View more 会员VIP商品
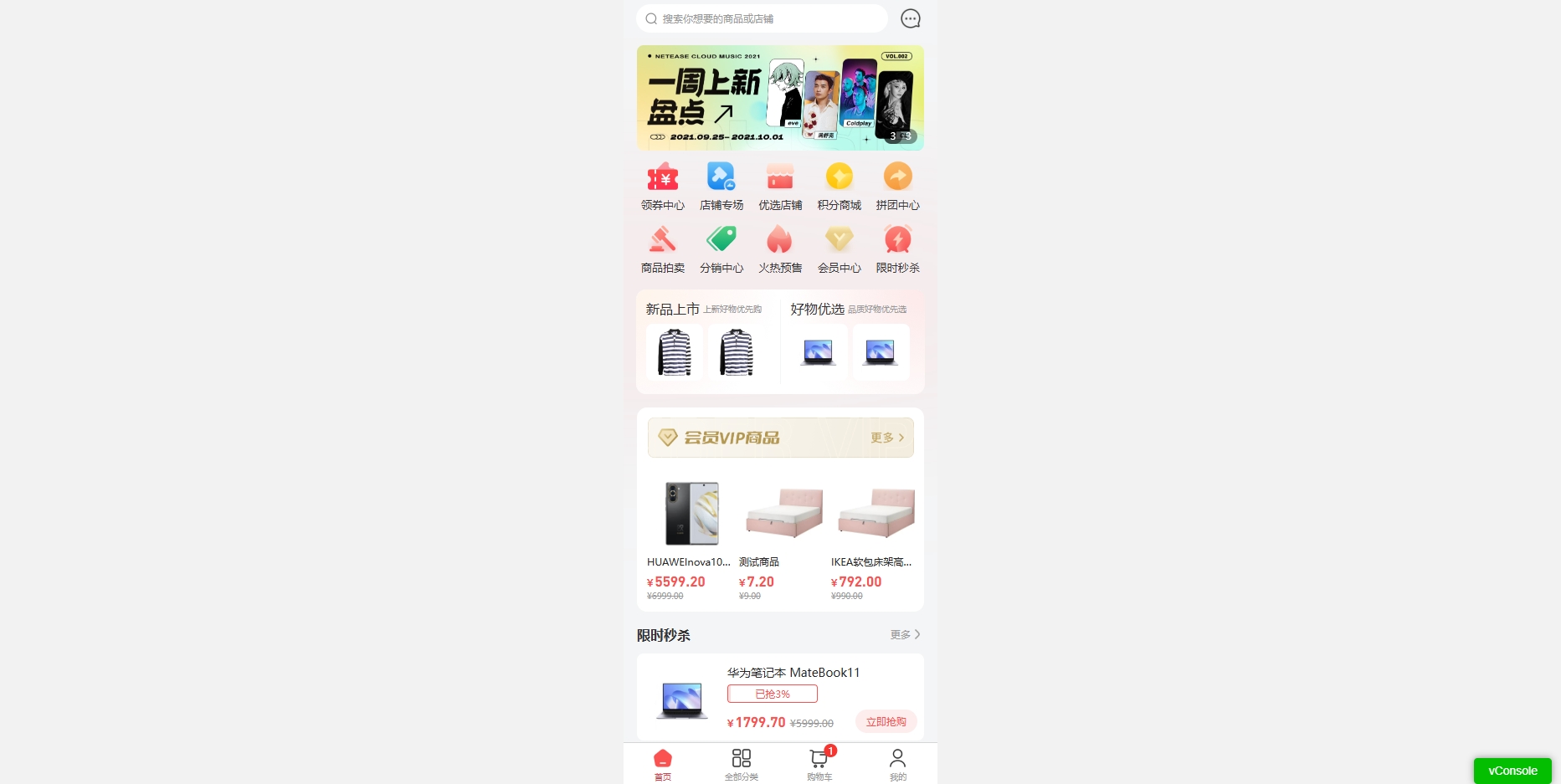The image size is (1561, 784). [x=887, y=438]
